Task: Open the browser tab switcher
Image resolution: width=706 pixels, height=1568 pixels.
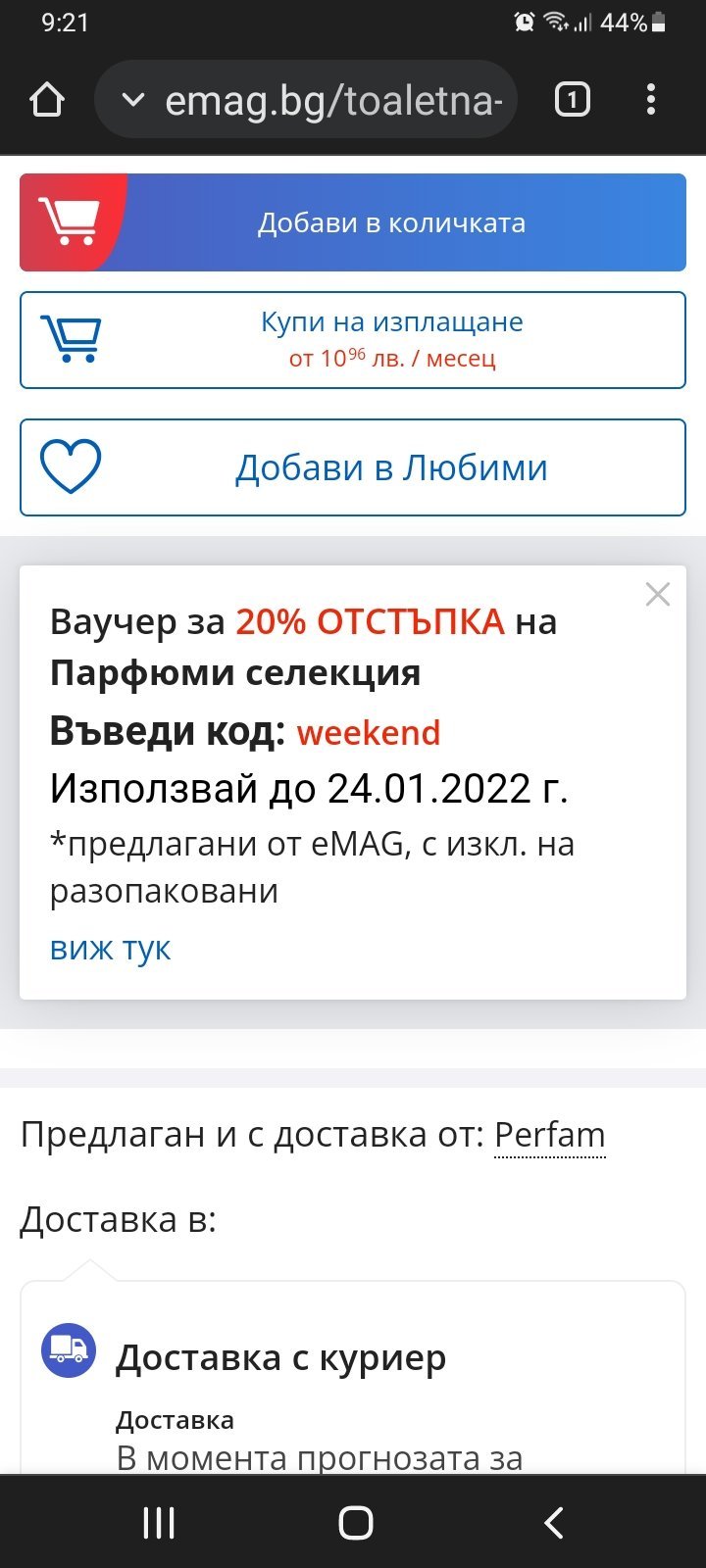Action: 573,100
